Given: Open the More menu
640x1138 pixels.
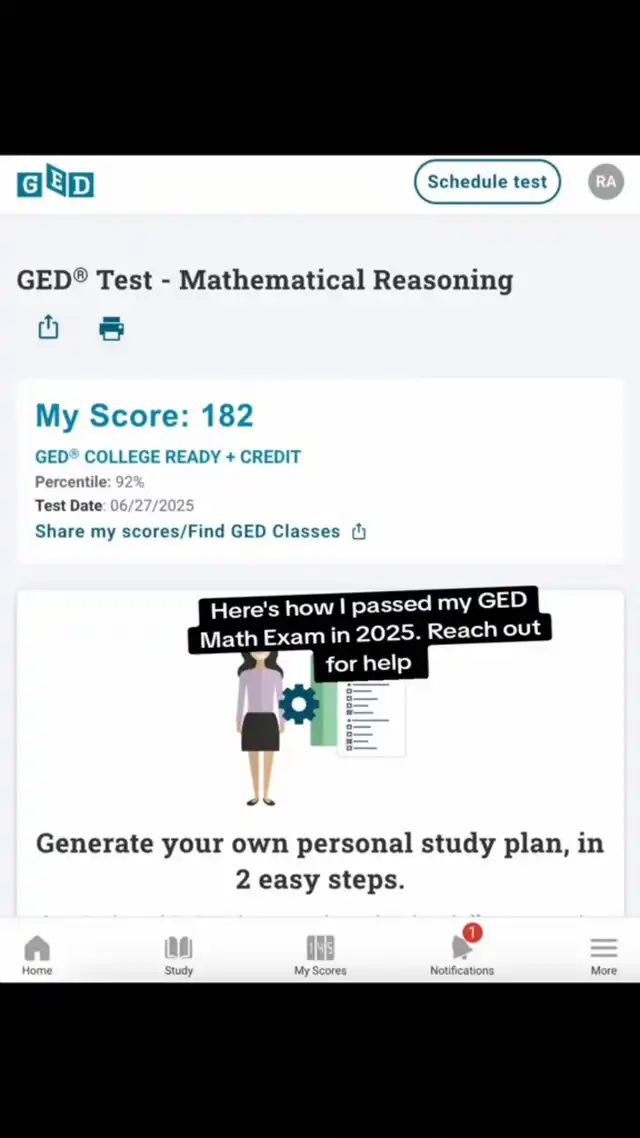Looking at the screenshot, I should pyautogui.click(x=603, y=955).
